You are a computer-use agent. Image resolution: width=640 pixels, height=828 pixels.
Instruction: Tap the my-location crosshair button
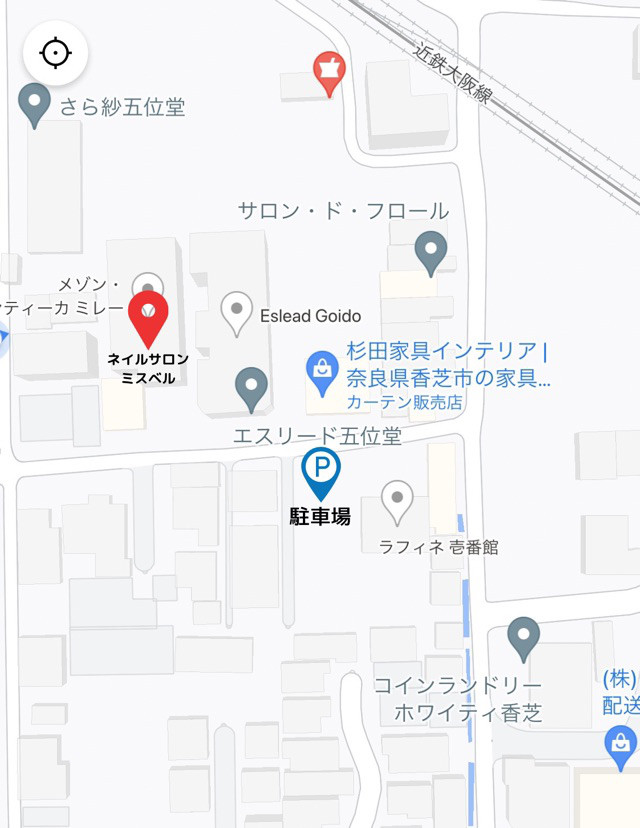pos(55,53)
